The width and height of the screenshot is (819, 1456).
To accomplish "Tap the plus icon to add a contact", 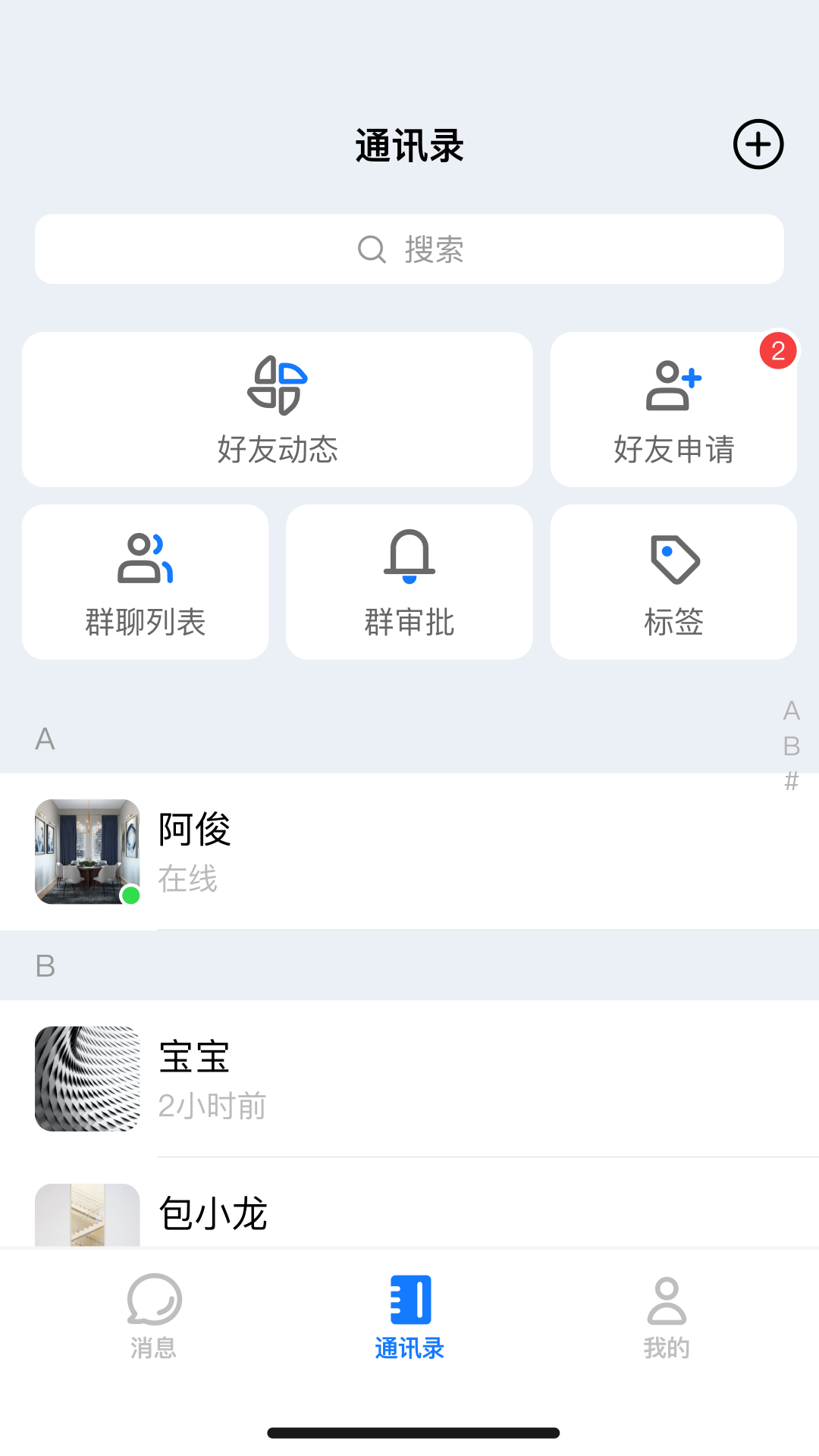I will [x=758, y=144].
